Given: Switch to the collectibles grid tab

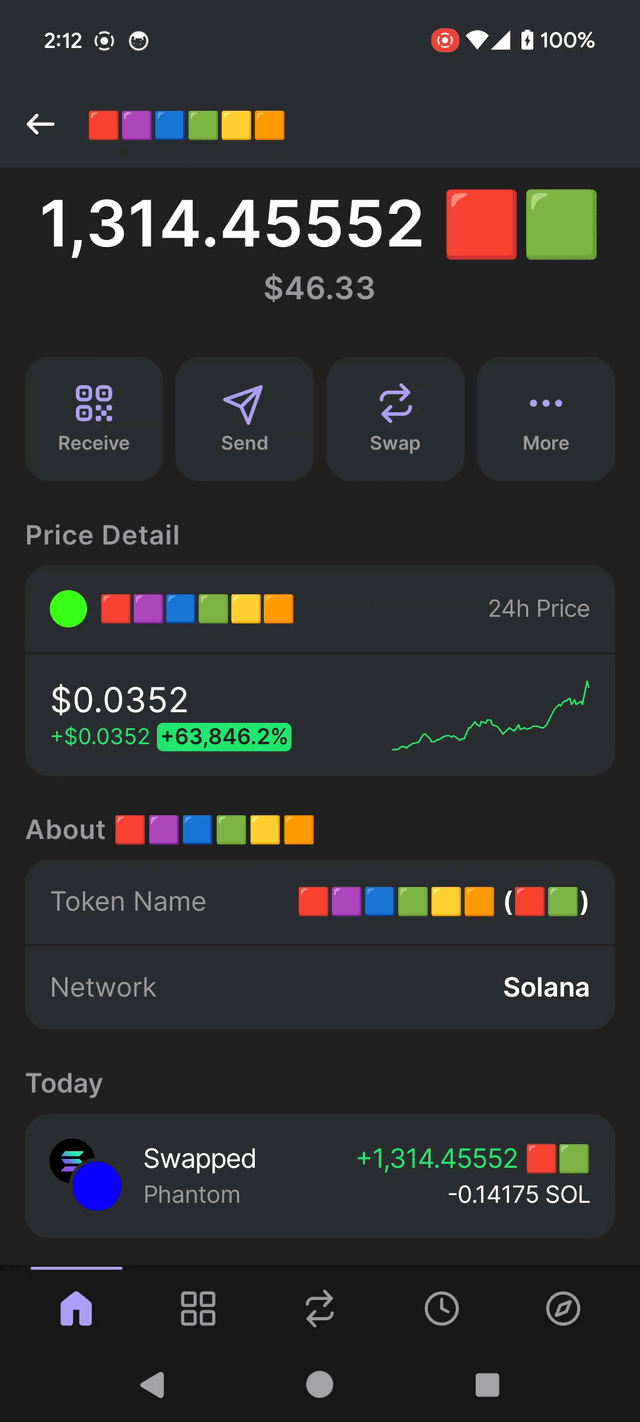Looking at the screenshot, I should tap(198, 1308).
